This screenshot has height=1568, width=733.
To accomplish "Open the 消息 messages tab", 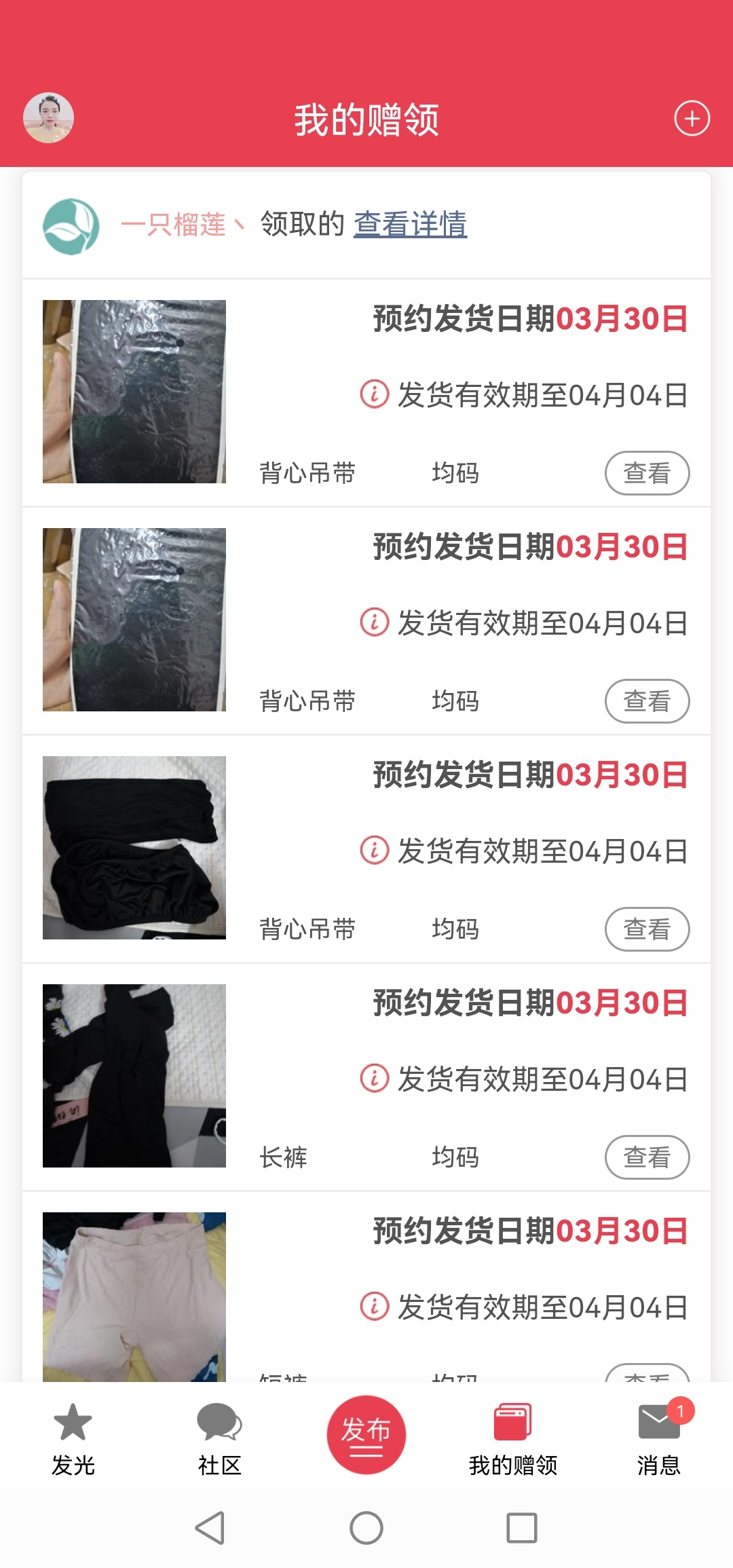I will pos(659,1439).
